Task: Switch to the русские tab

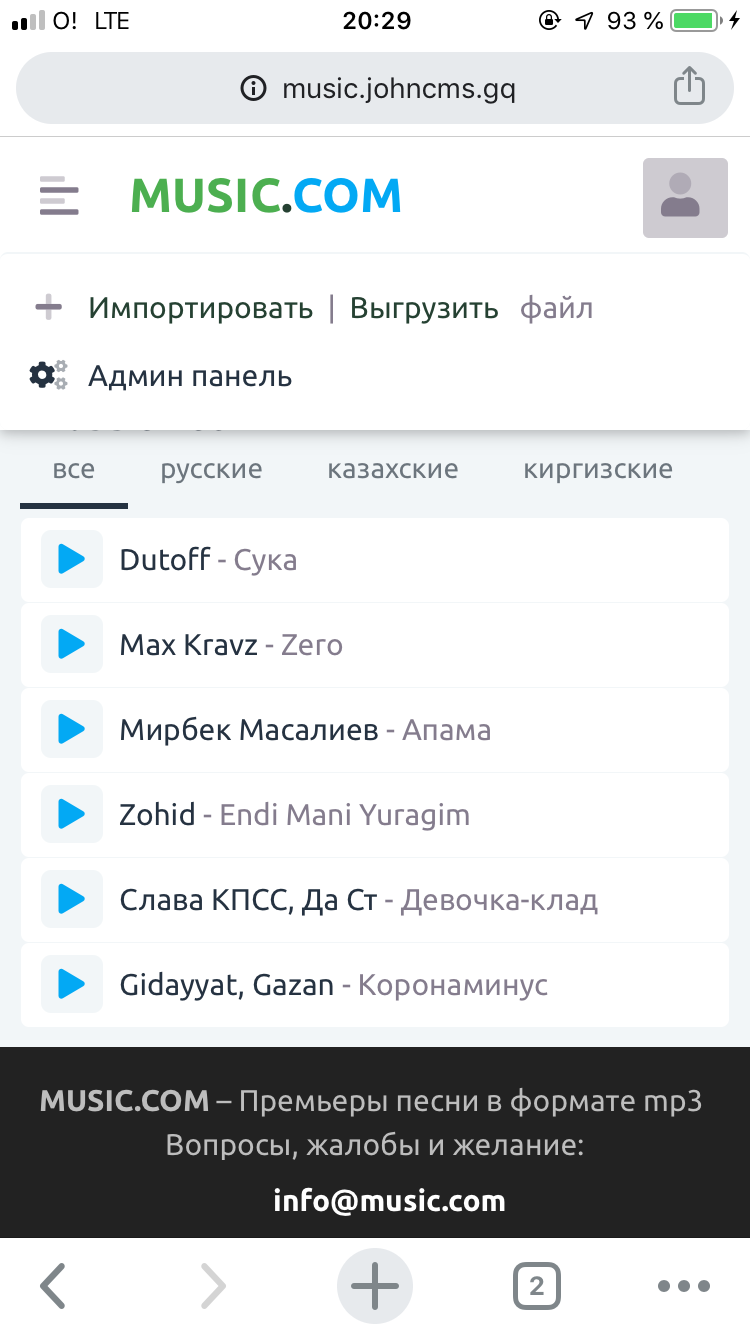Action: 211,469
